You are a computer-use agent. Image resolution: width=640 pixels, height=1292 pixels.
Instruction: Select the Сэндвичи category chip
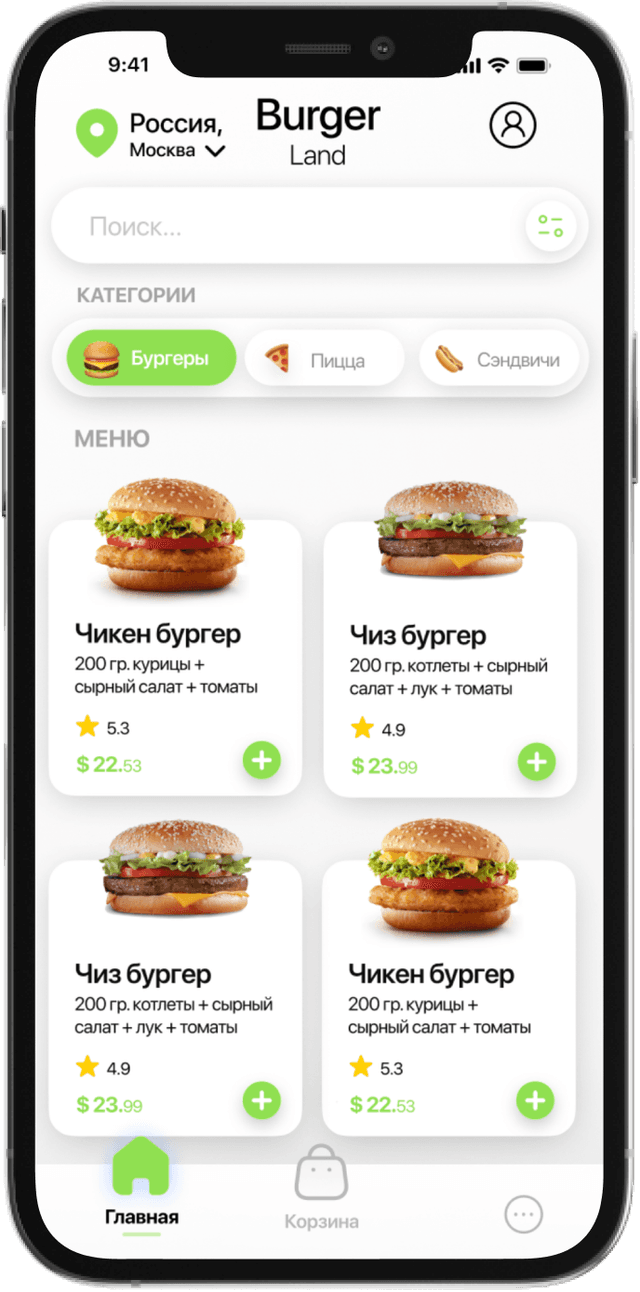coord(499,359)
